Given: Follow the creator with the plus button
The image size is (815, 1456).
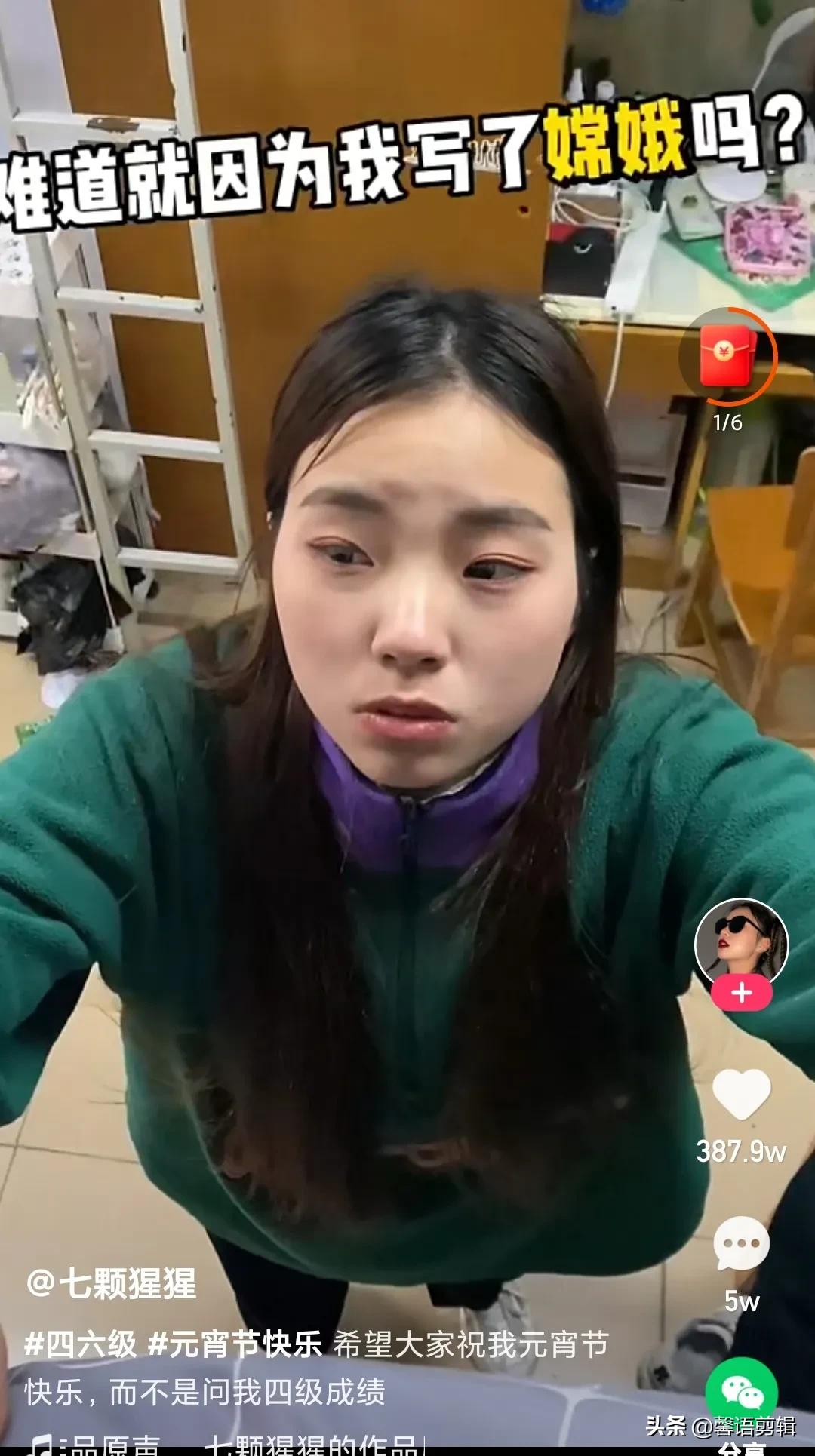Looking at the screenshot, I should (741, 993).
